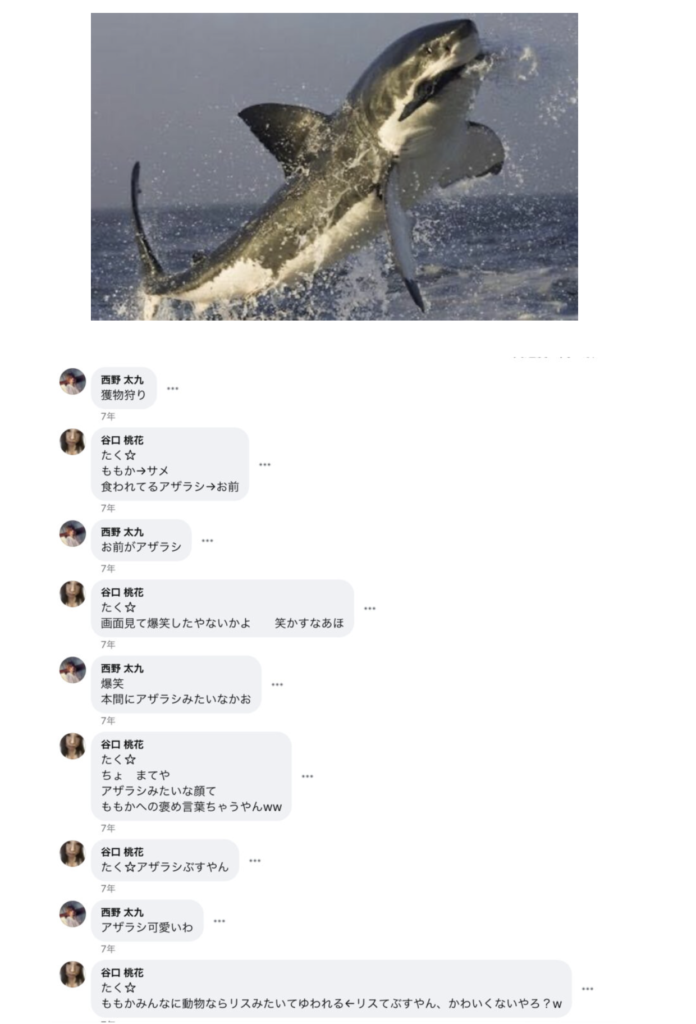The width and height of the screenshot is (696, 1024).
Task: Open the shark photo in the post
Action: pyautogui.click(x=334, y=166)
